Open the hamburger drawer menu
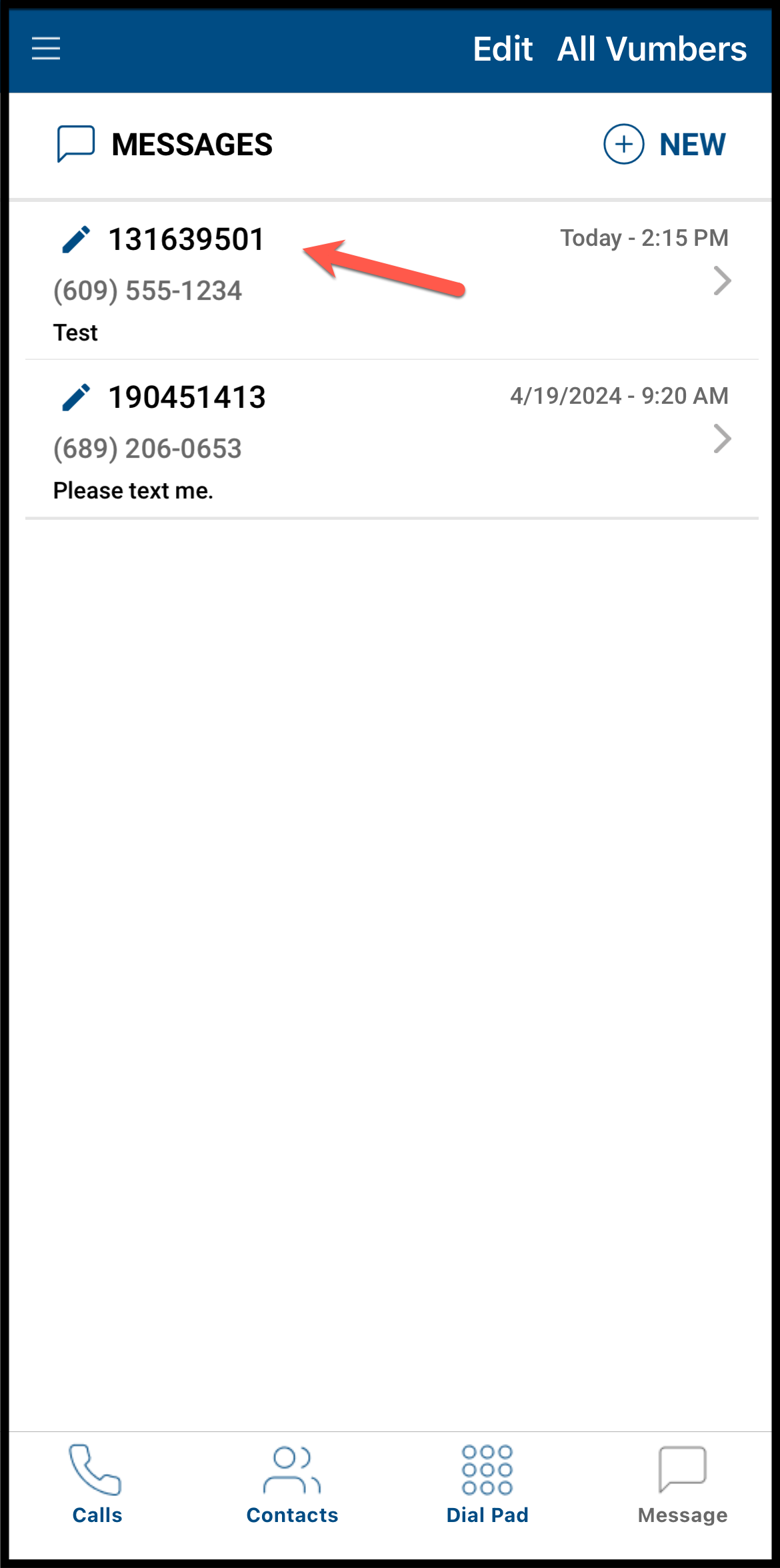 click(x=46, y=49)
